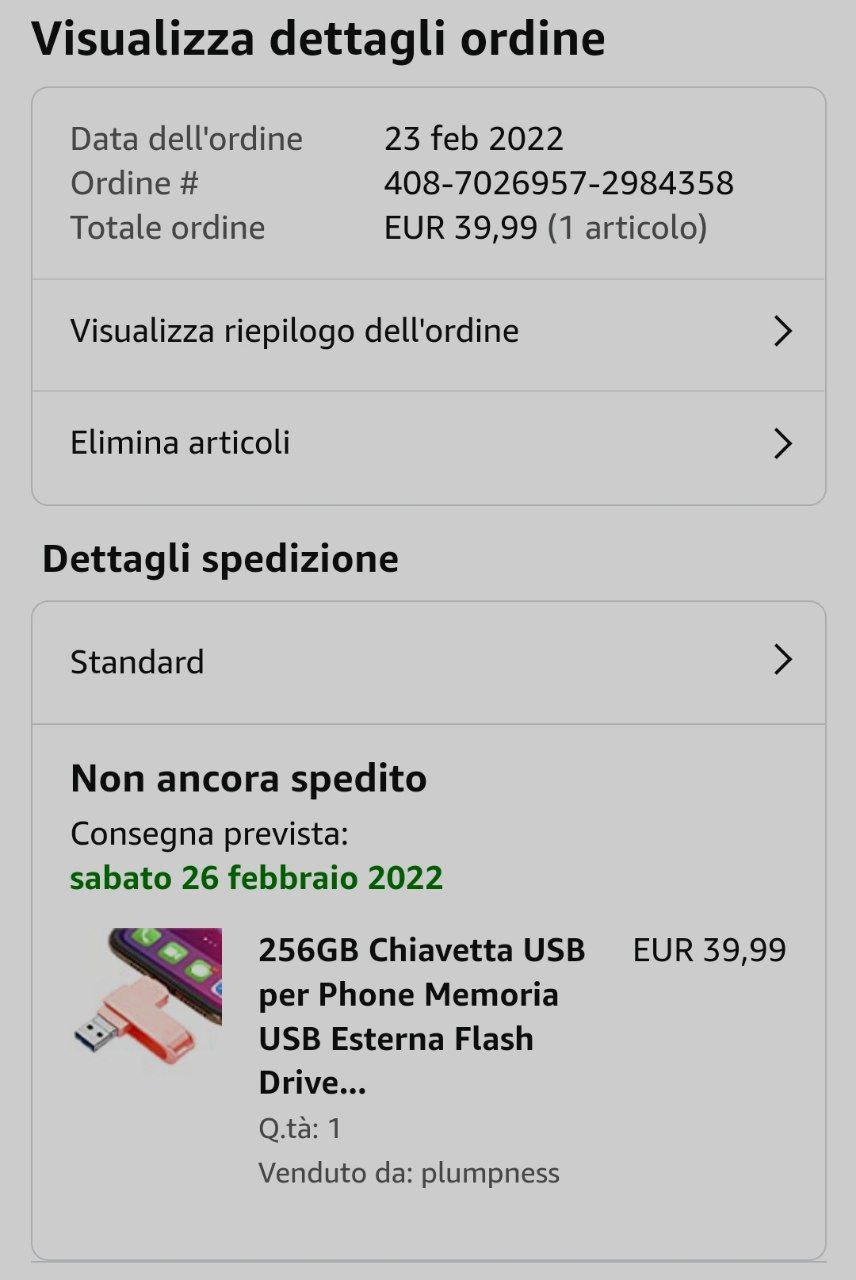Open the 256GB Chiavetta USB product title
Screen dimensions: 856x1280
point(422,1016)
